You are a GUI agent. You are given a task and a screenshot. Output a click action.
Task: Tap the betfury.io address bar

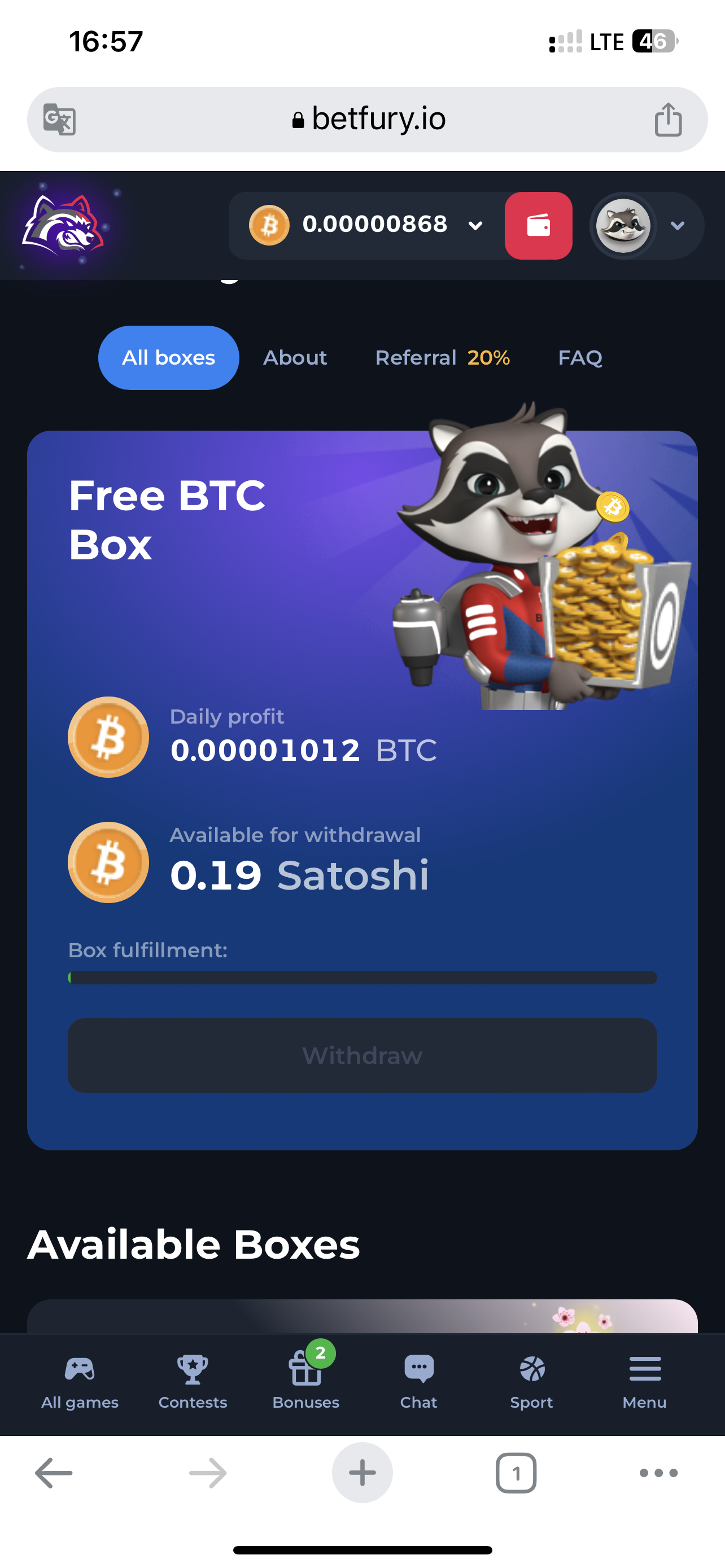coord(369,119)
